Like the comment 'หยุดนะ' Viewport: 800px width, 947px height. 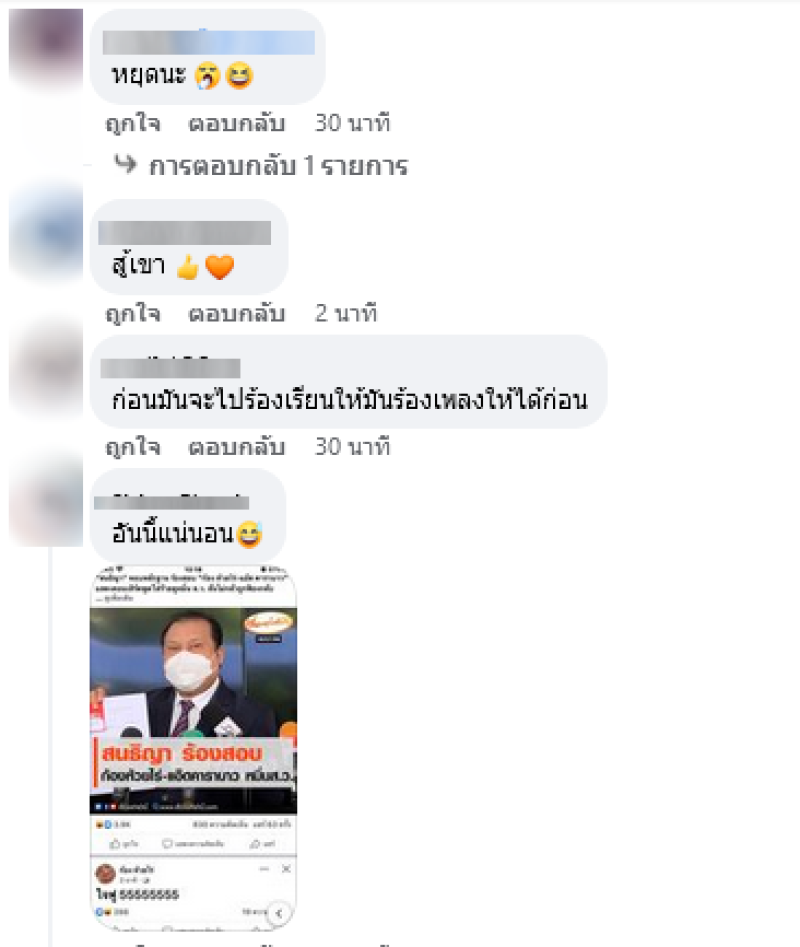click(x=132, y=124)
